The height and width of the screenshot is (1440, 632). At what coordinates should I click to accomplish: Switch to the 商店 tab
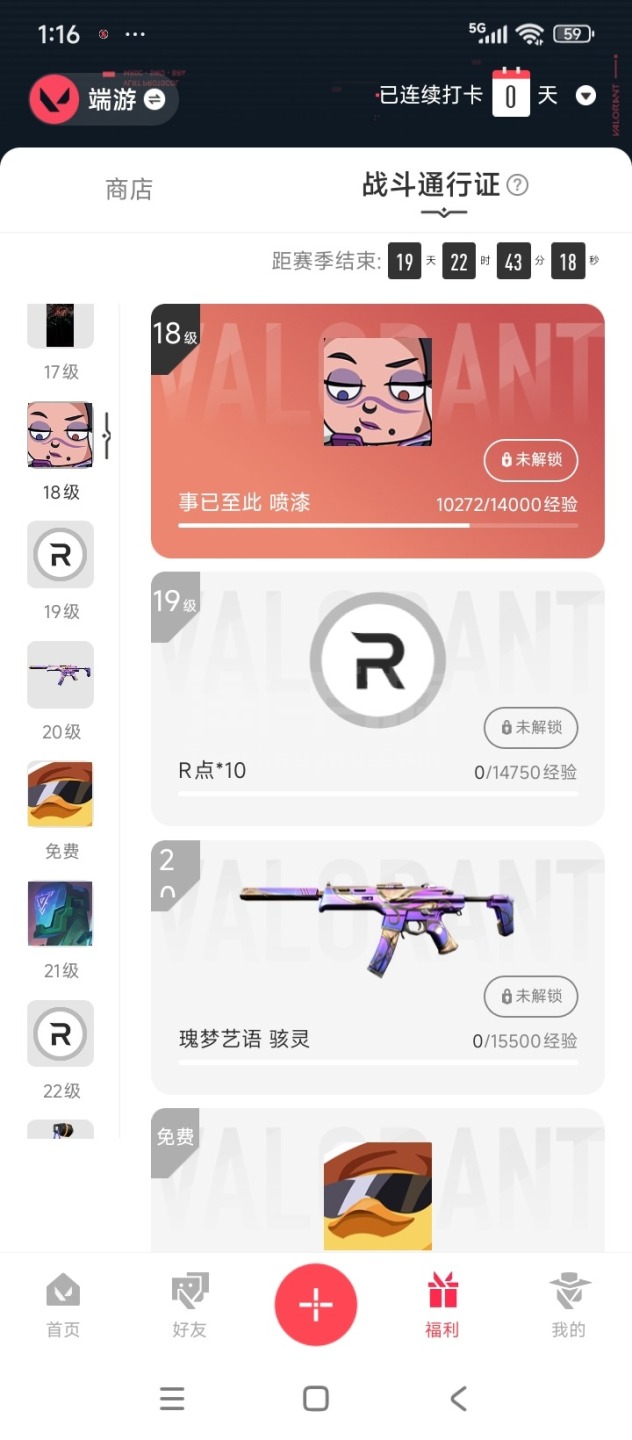(129, 189)
